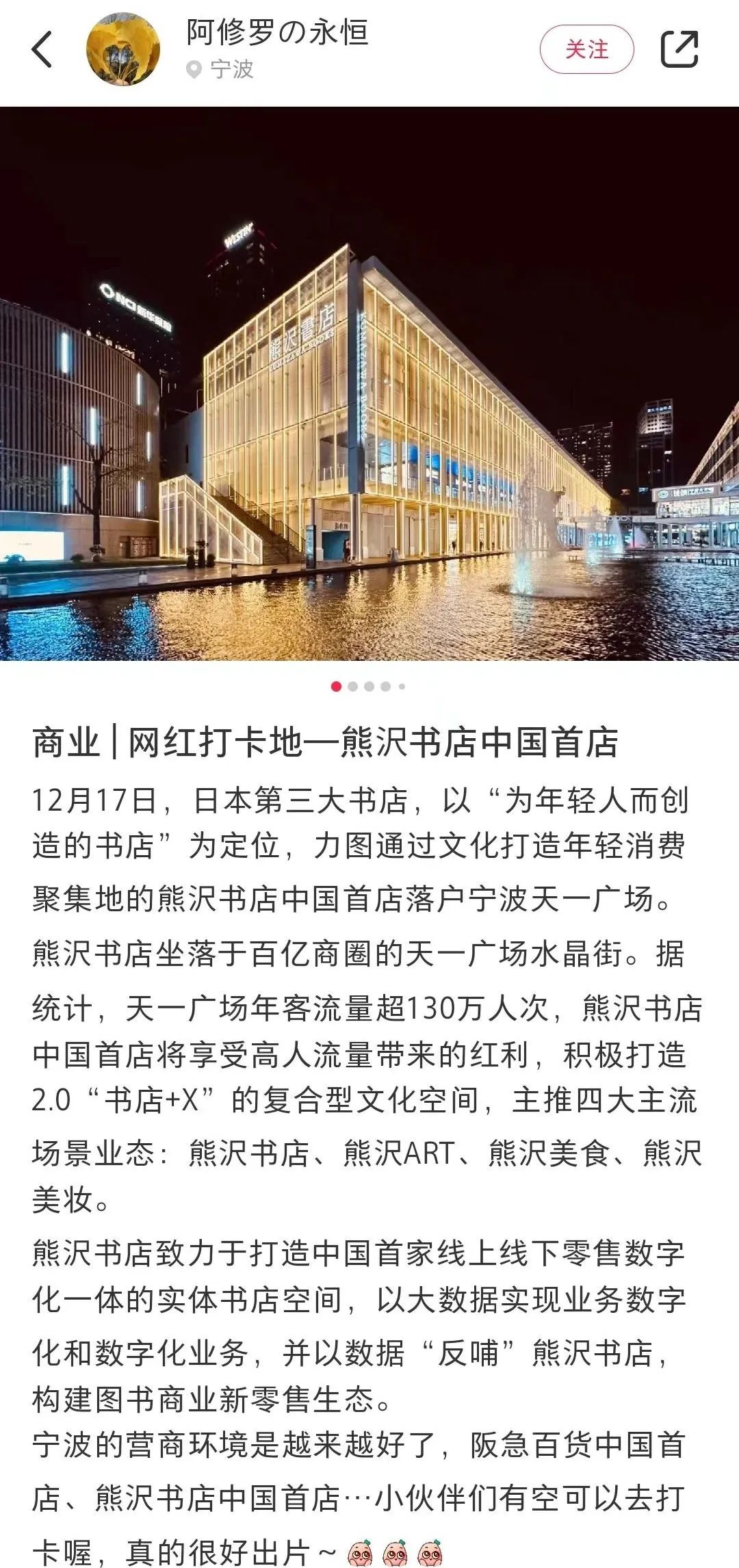The image size is (739, 1568).
Task: View the bookstore photo in full screen
Action: 369,383
